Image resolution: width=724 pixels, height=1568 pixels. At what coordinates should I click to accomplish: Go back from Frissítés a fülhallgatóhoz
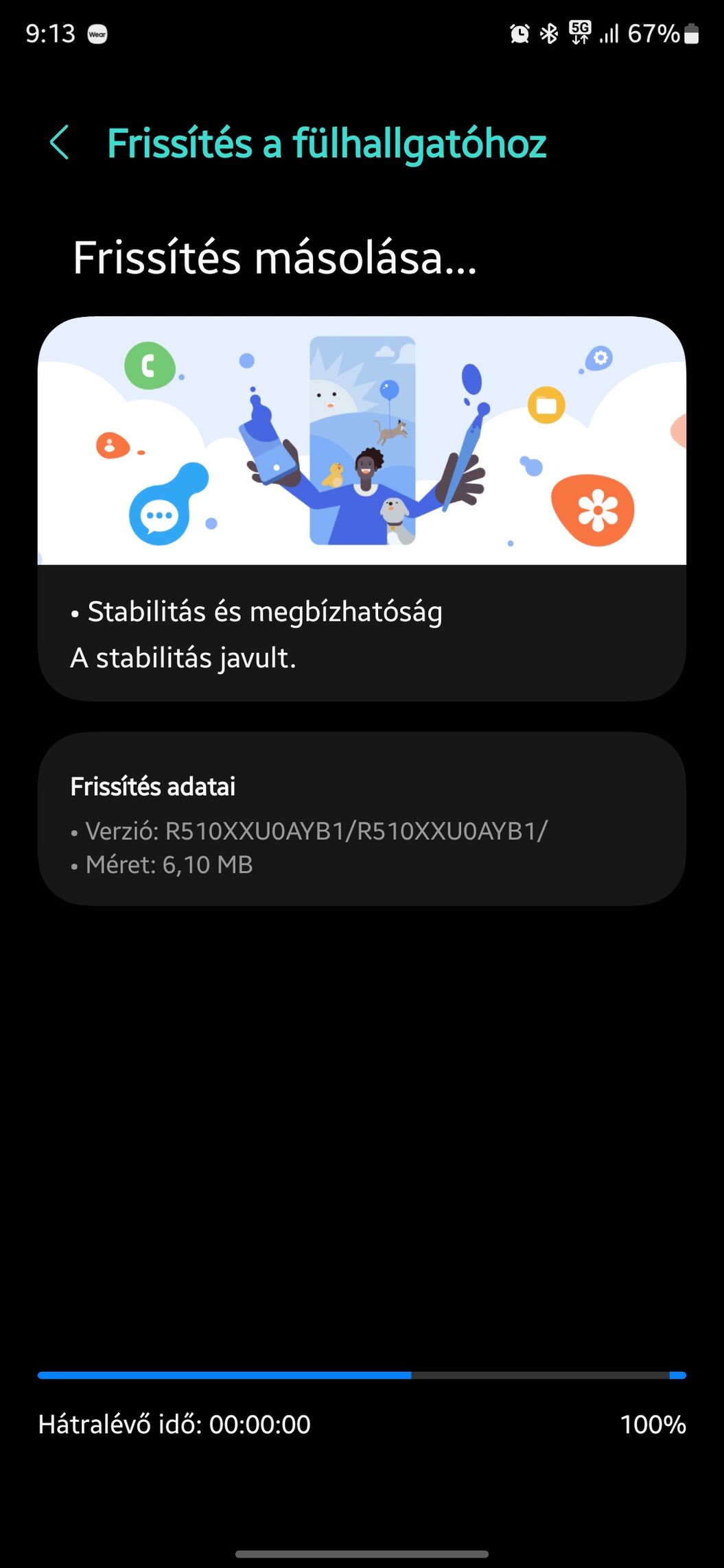click(x=60, y=143)
